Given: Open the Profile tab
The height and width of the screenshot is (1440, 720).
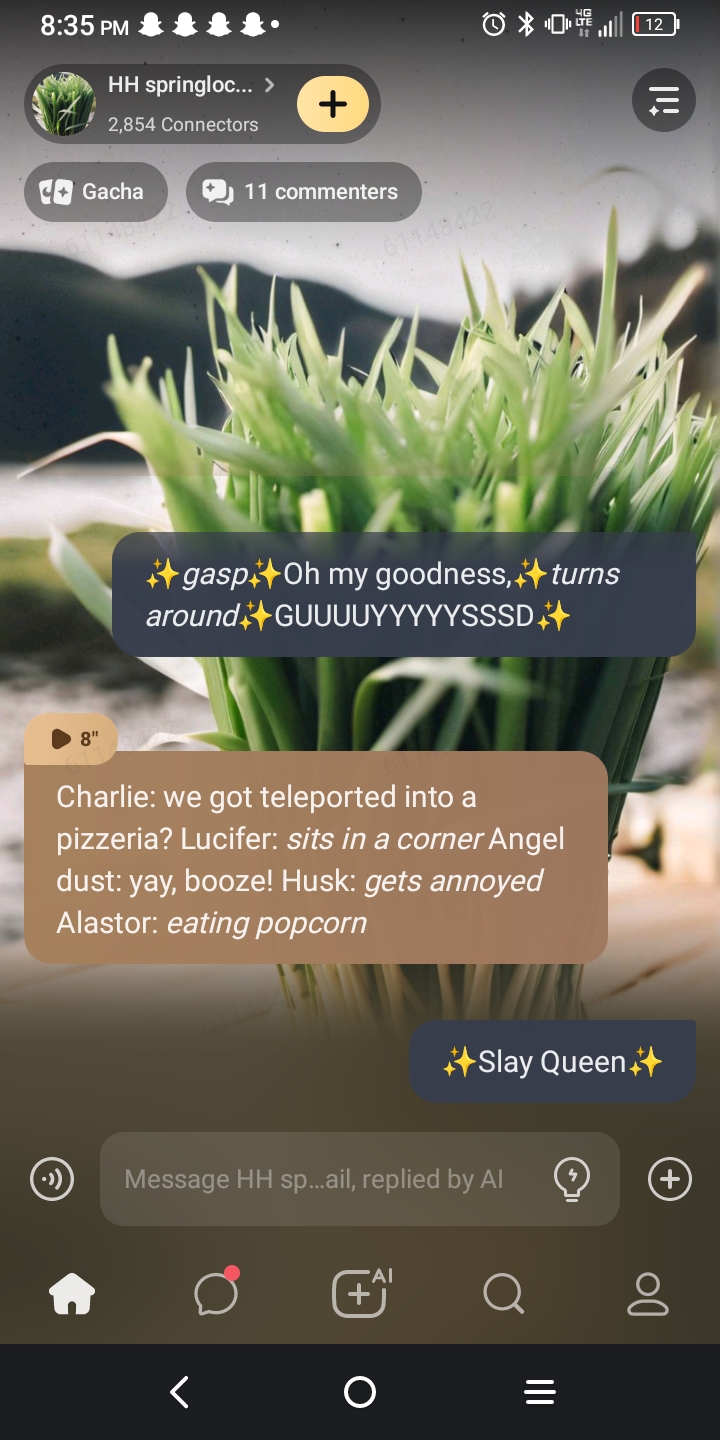Looking at the screenshot, I should (647, 1294).
